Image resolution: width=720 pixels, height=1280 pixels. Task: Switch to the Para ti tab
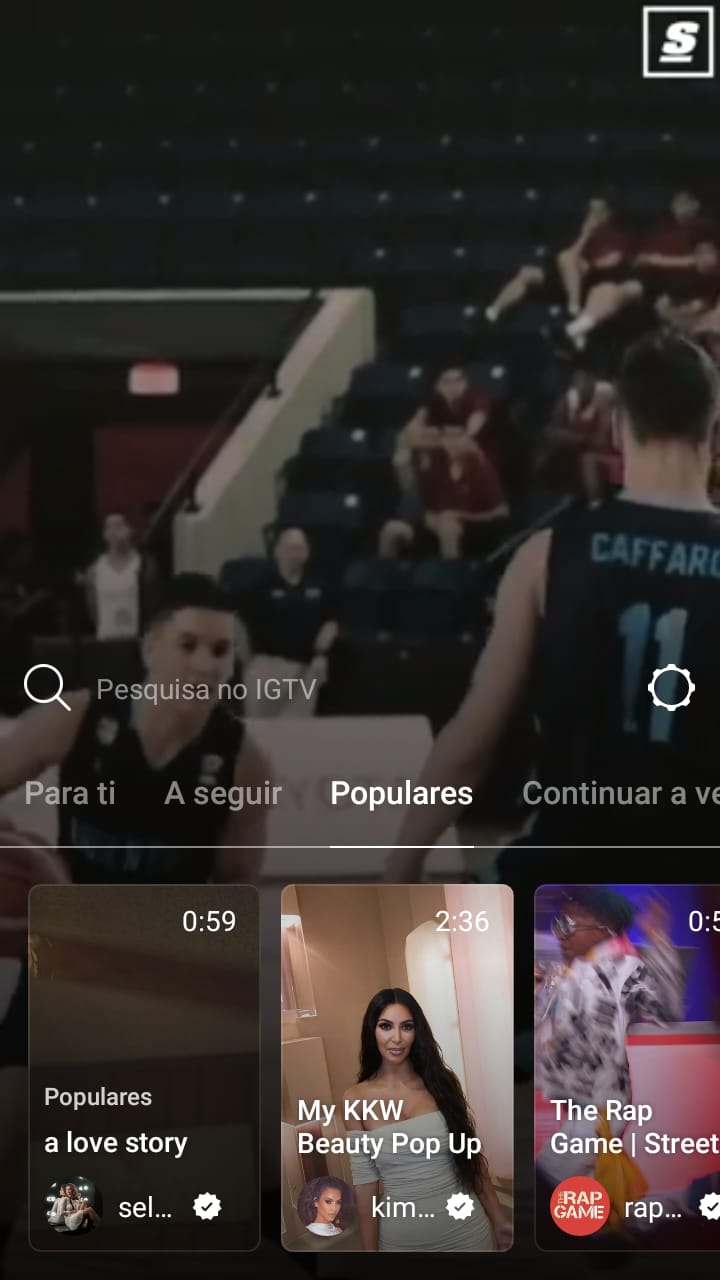70,793
